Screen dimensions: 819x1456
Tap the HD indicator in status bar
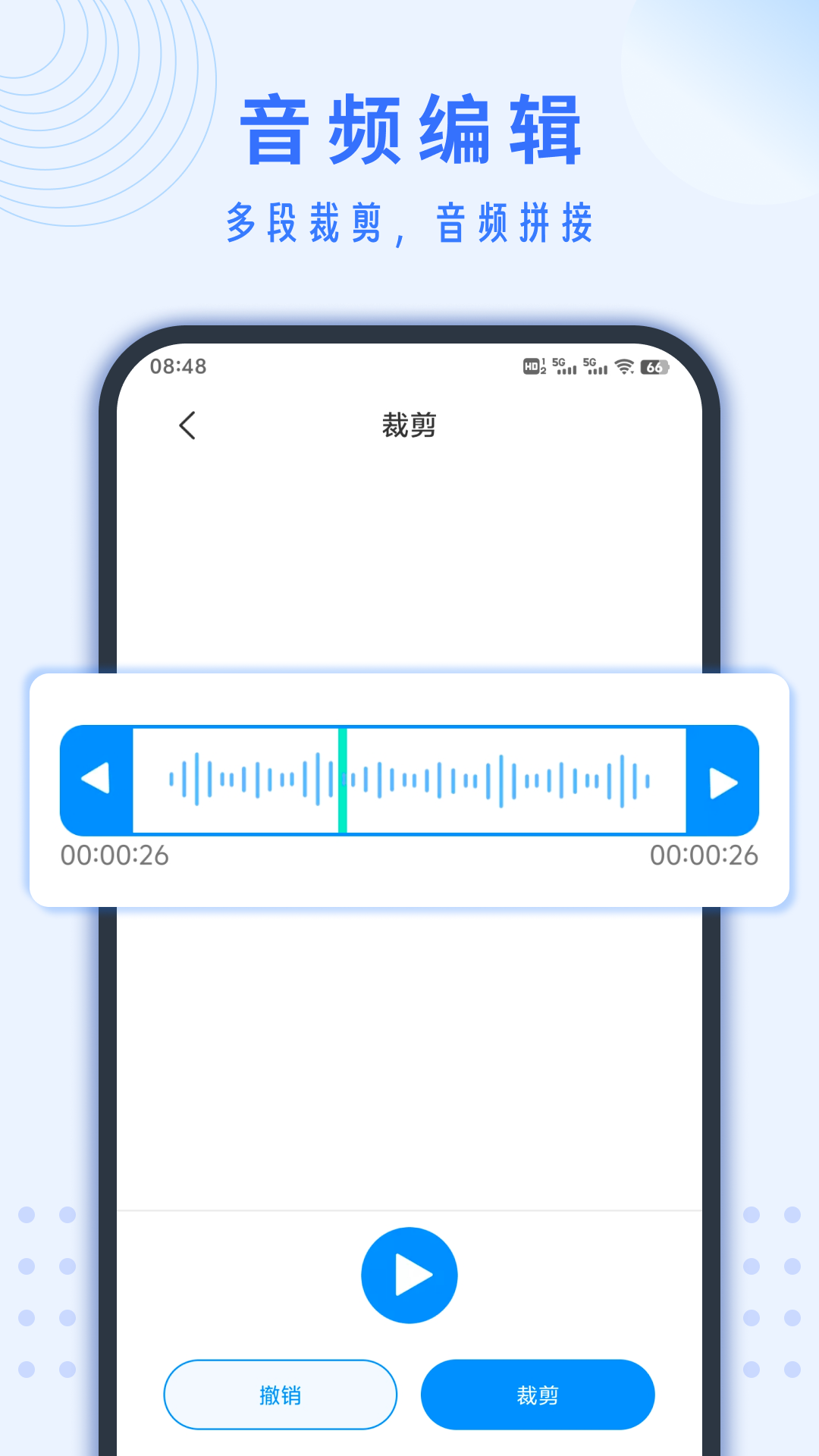532,367
